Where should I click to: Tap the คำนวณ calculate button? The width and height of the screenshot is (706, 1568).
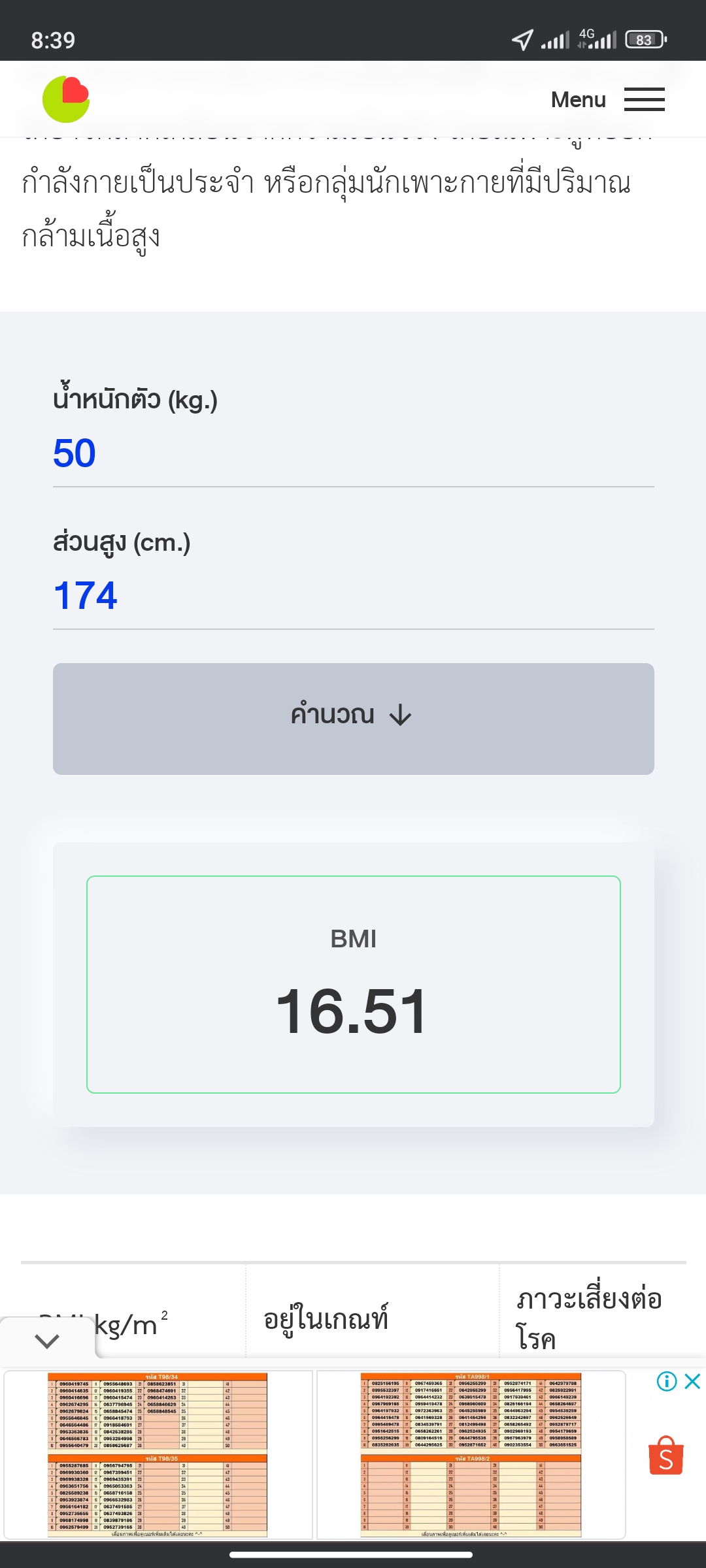(x=353, y=719)
